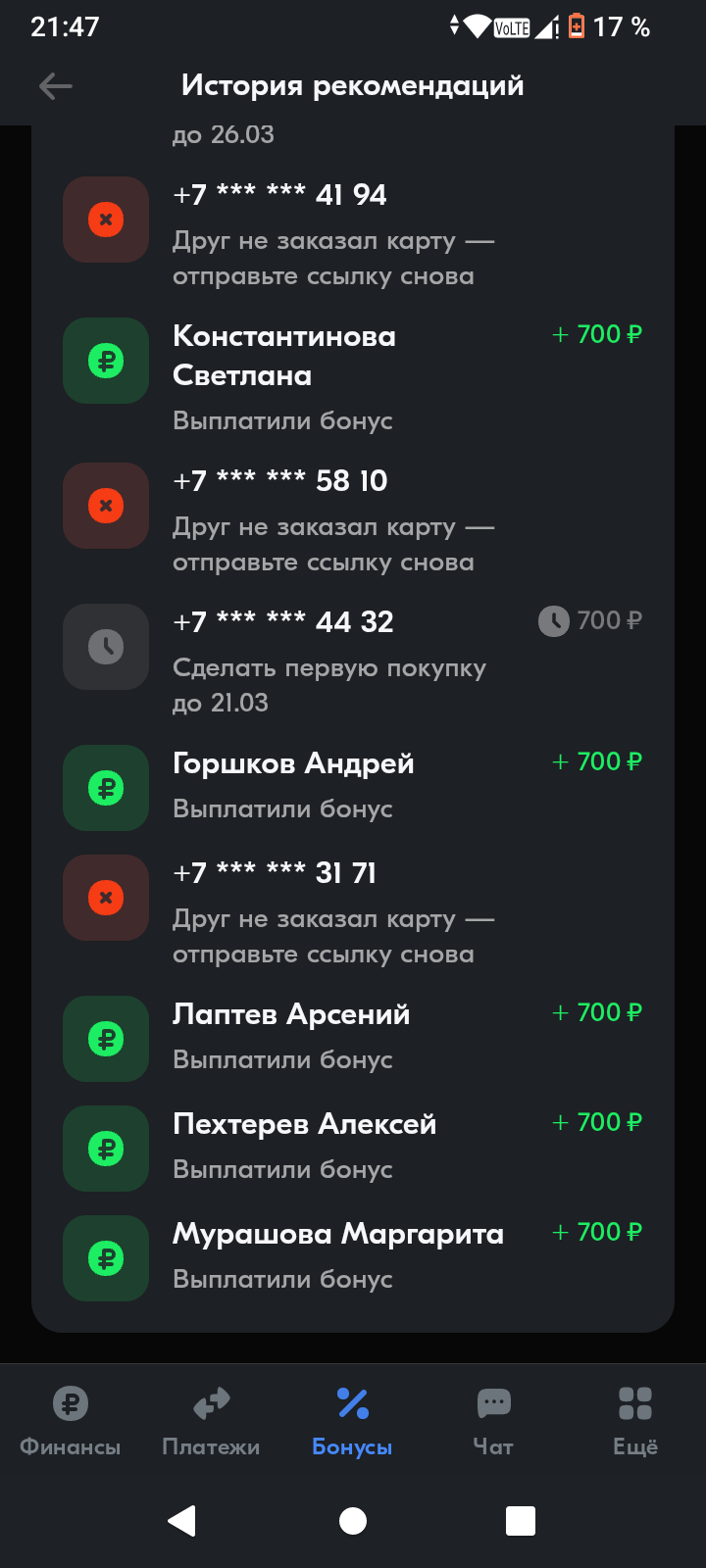
Task: Tap the pending 700 ₽ clock badge
Action: coord(588,620)
